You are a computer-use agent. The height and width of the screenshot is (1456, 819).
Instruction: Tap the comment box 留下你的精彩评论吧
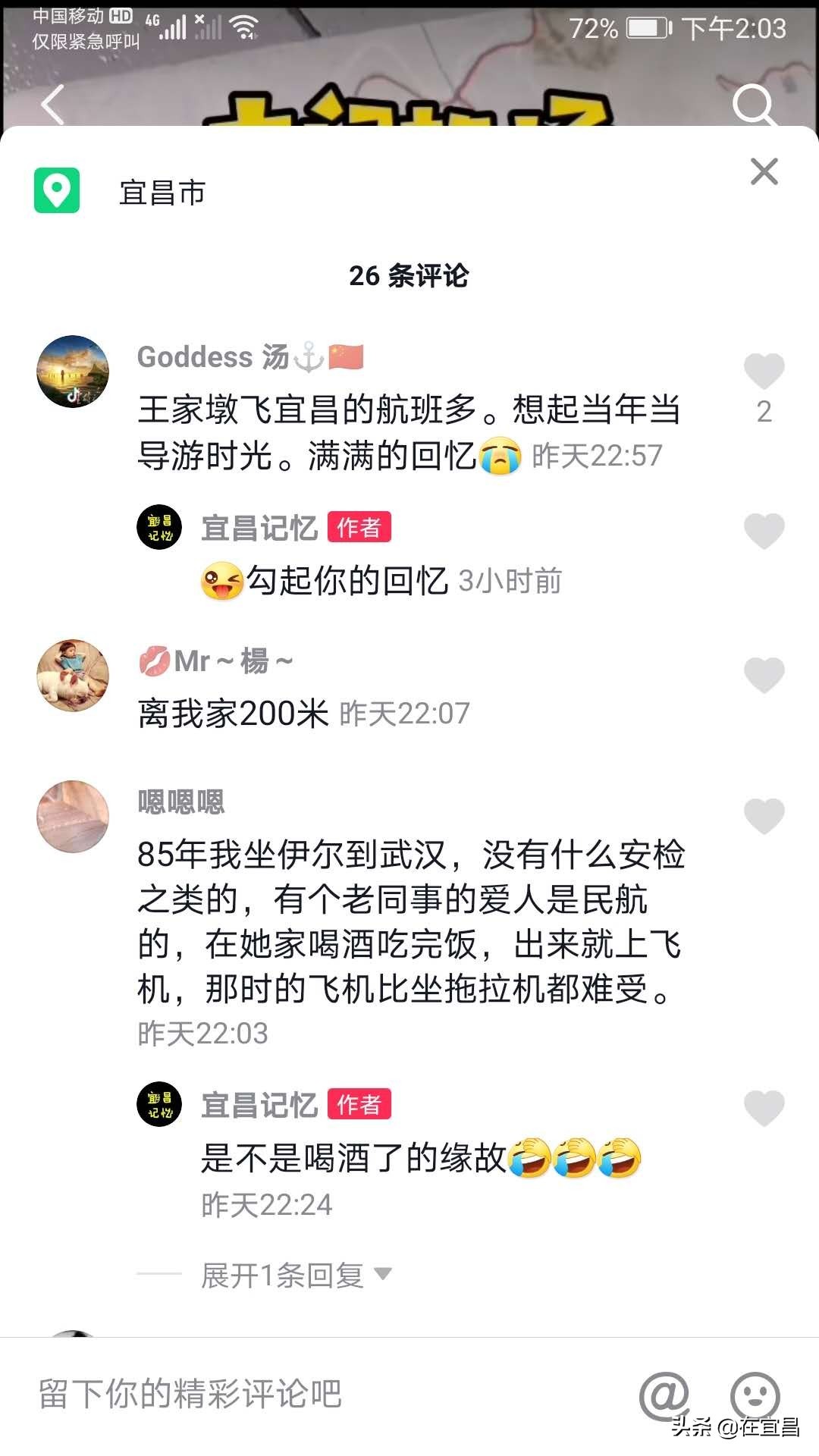point(303,1394)
